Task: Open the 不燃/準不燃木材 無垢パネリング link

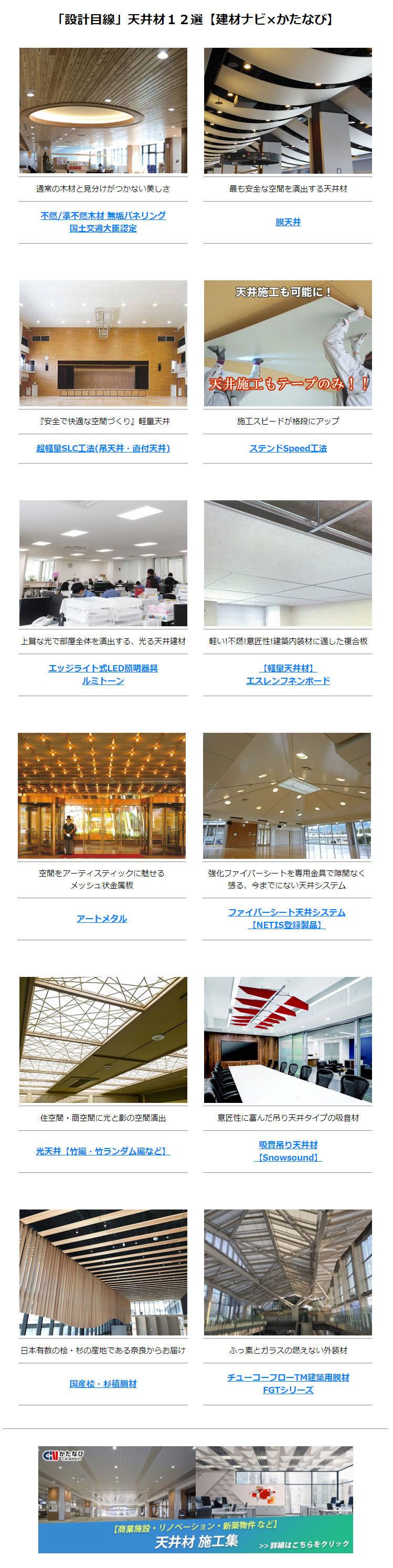Action: (x=103, y=216)
